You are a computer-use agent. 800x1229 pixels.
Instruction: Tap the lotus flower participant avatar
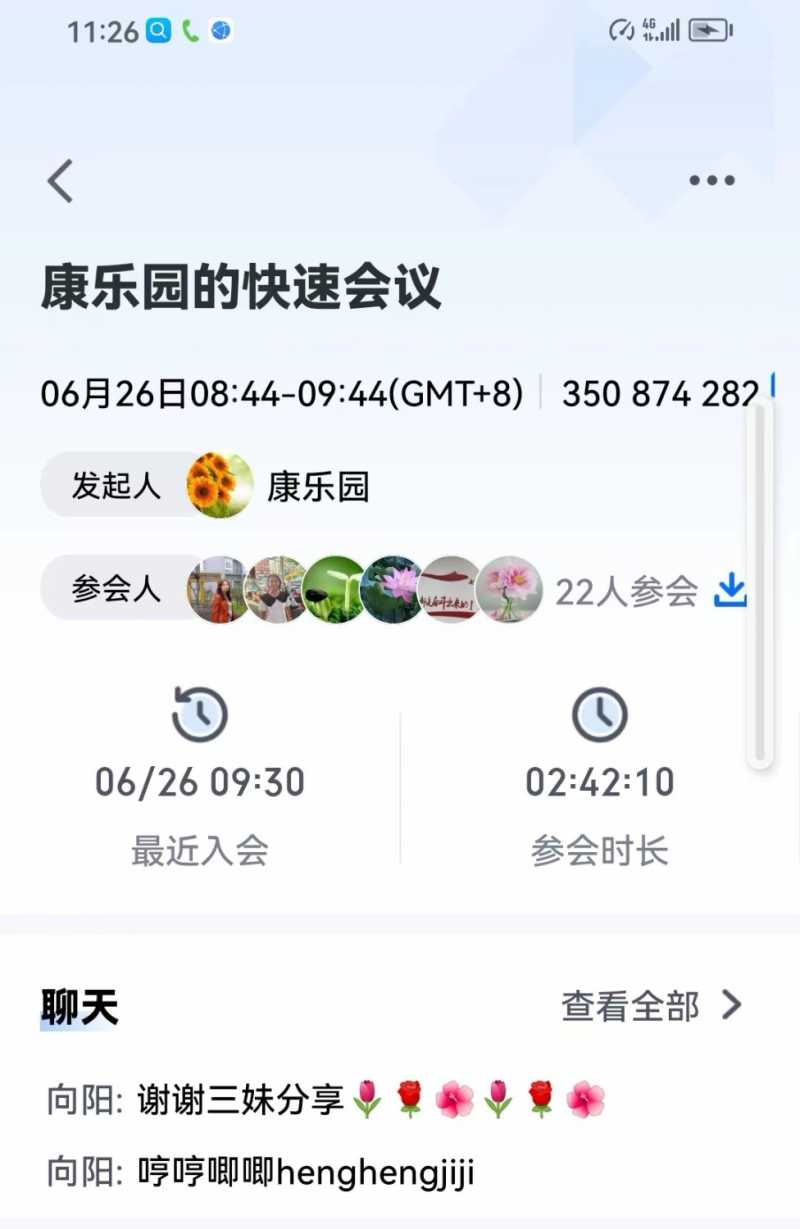click(394, 590)
